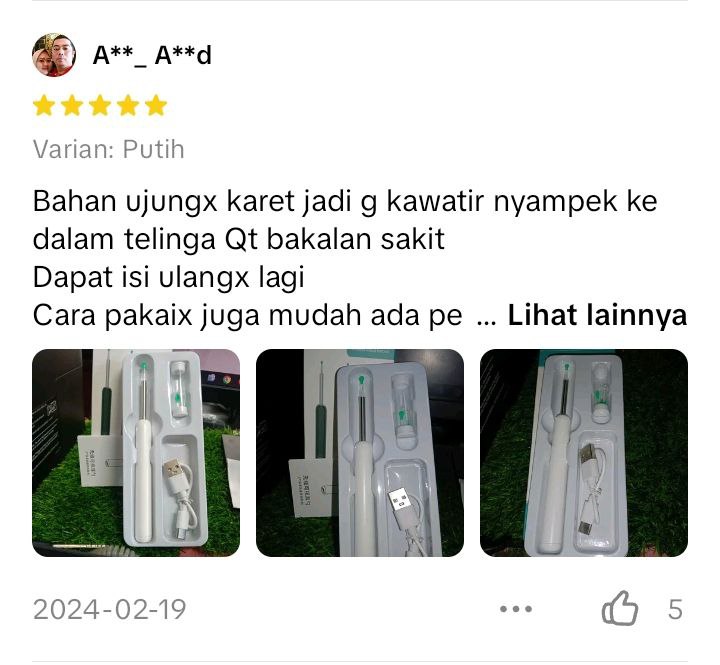The height and width of the screenshot is (665, 720).
Task: Expand review with Lihat lainnya
Action: (597, 316)
